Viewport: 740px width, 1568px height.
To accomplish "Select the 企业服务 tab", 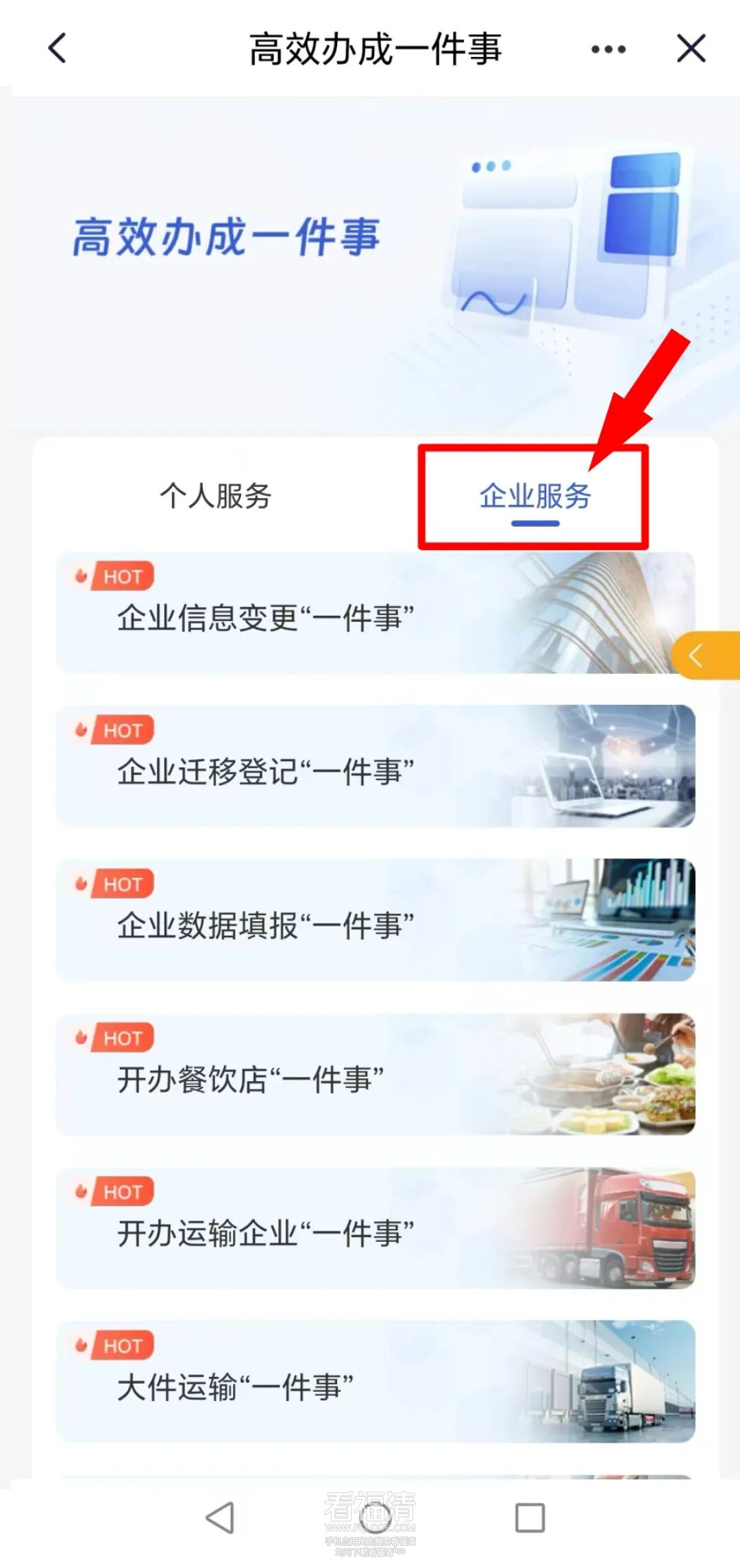I will point(534,496).
